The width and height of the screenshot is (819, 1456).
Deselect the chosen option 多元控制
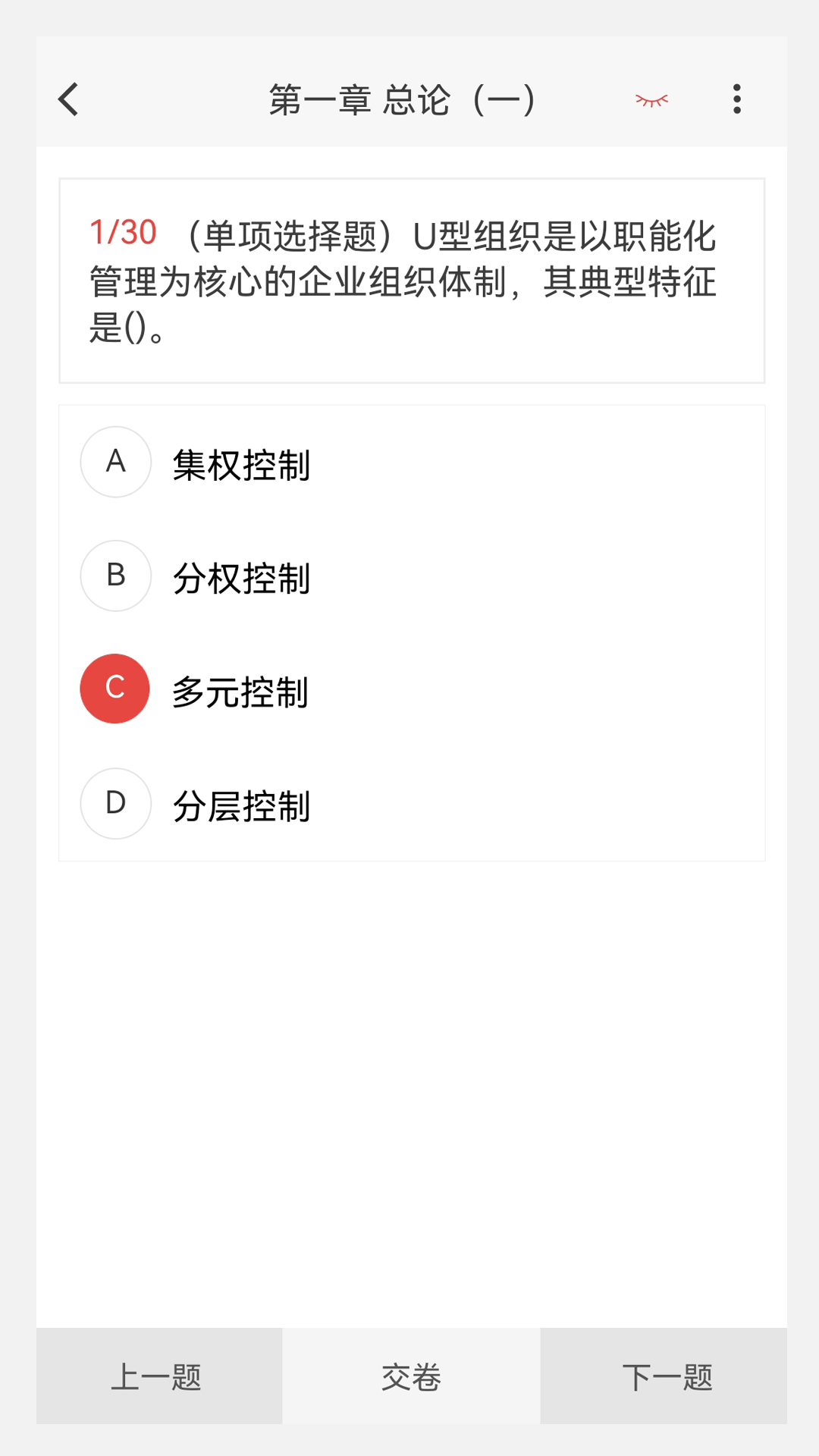[x=242, y=692]
